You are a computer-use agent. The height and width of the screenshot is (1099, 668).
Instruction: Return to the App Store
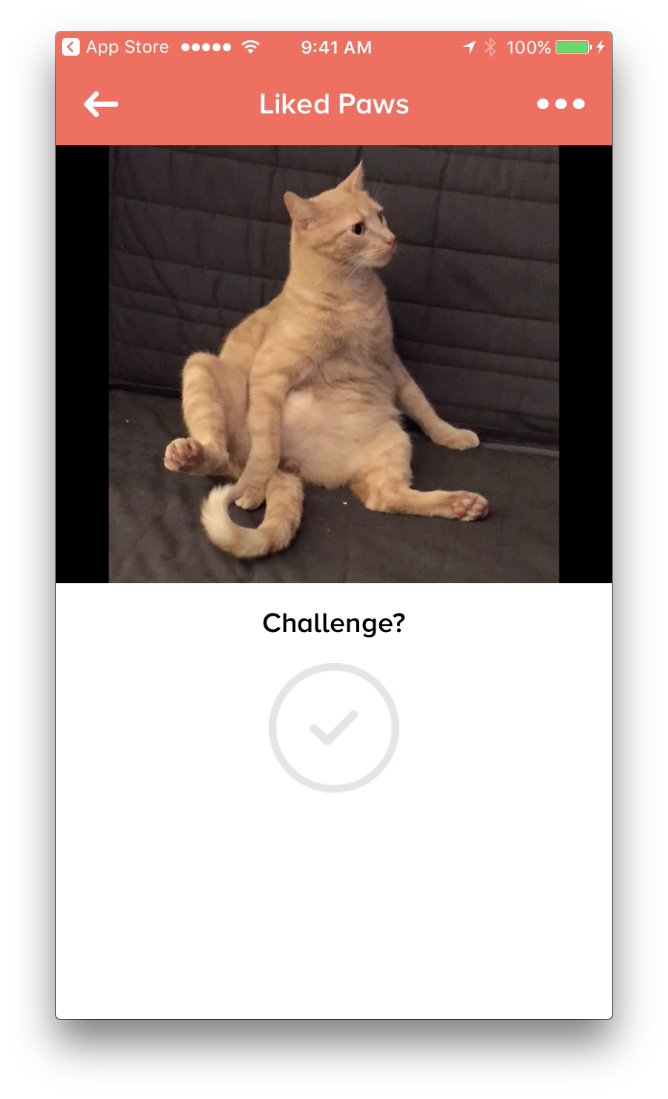[x=115, y=47]
